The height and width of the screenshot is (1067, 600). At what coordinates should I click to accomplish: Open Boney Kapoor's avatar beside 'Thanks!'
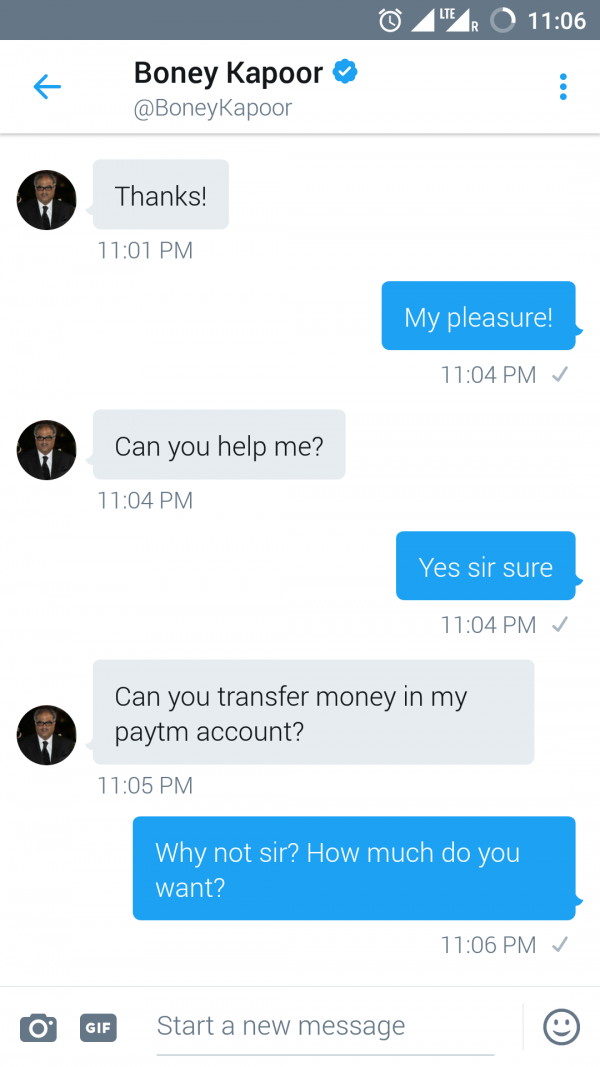tap(47, 200)
